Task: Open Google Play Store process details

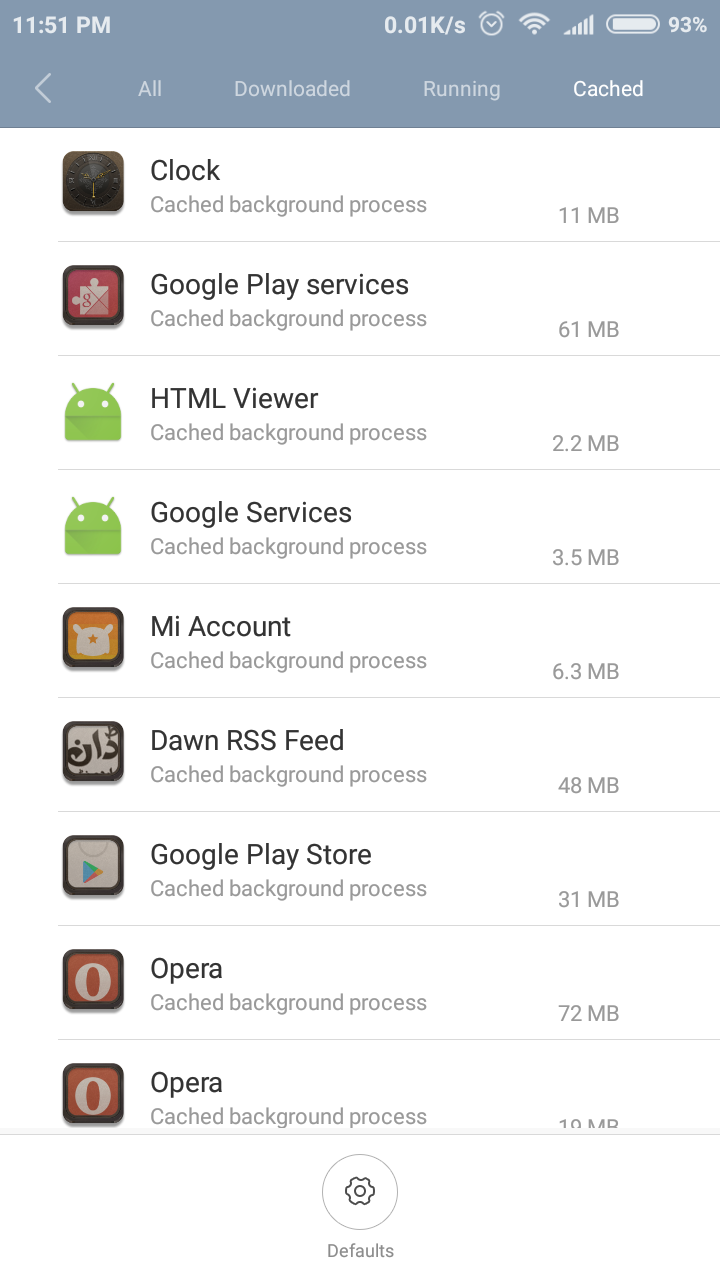Action: (360, 869)
